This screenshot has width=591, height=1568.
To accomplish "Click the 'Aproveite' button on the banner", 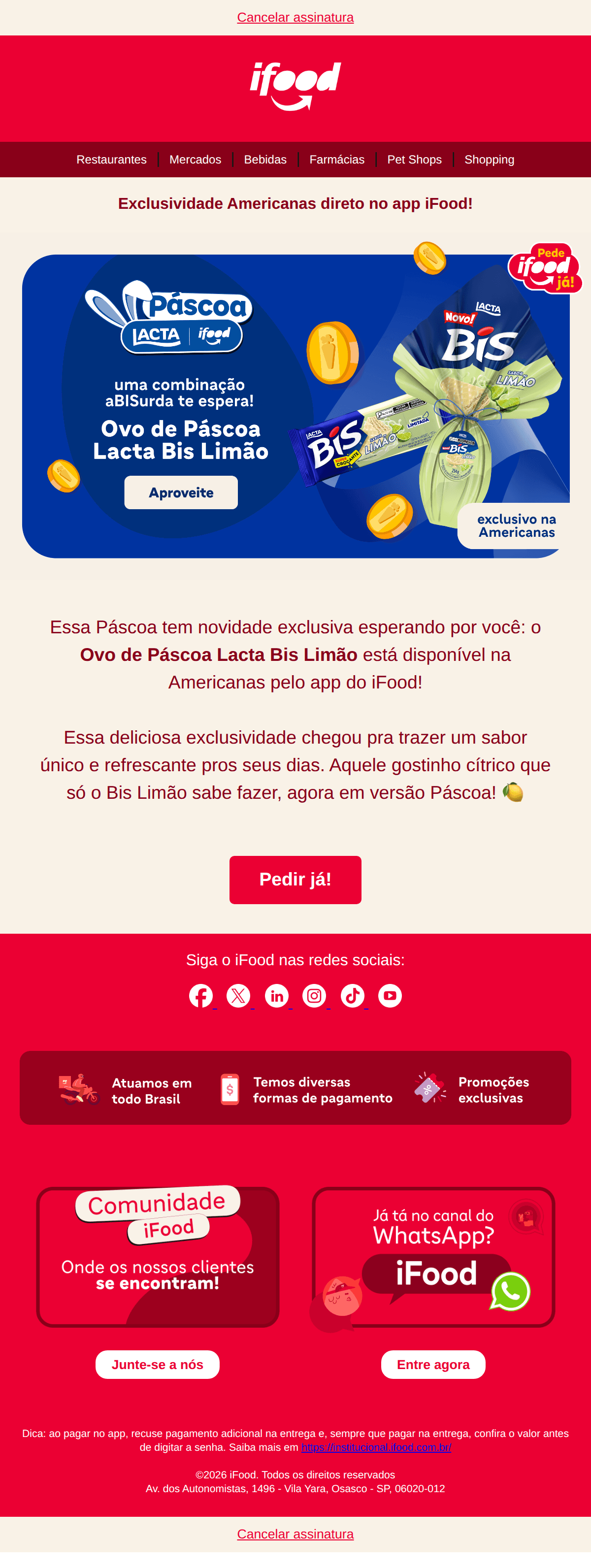I will click(x=180, y=492).
